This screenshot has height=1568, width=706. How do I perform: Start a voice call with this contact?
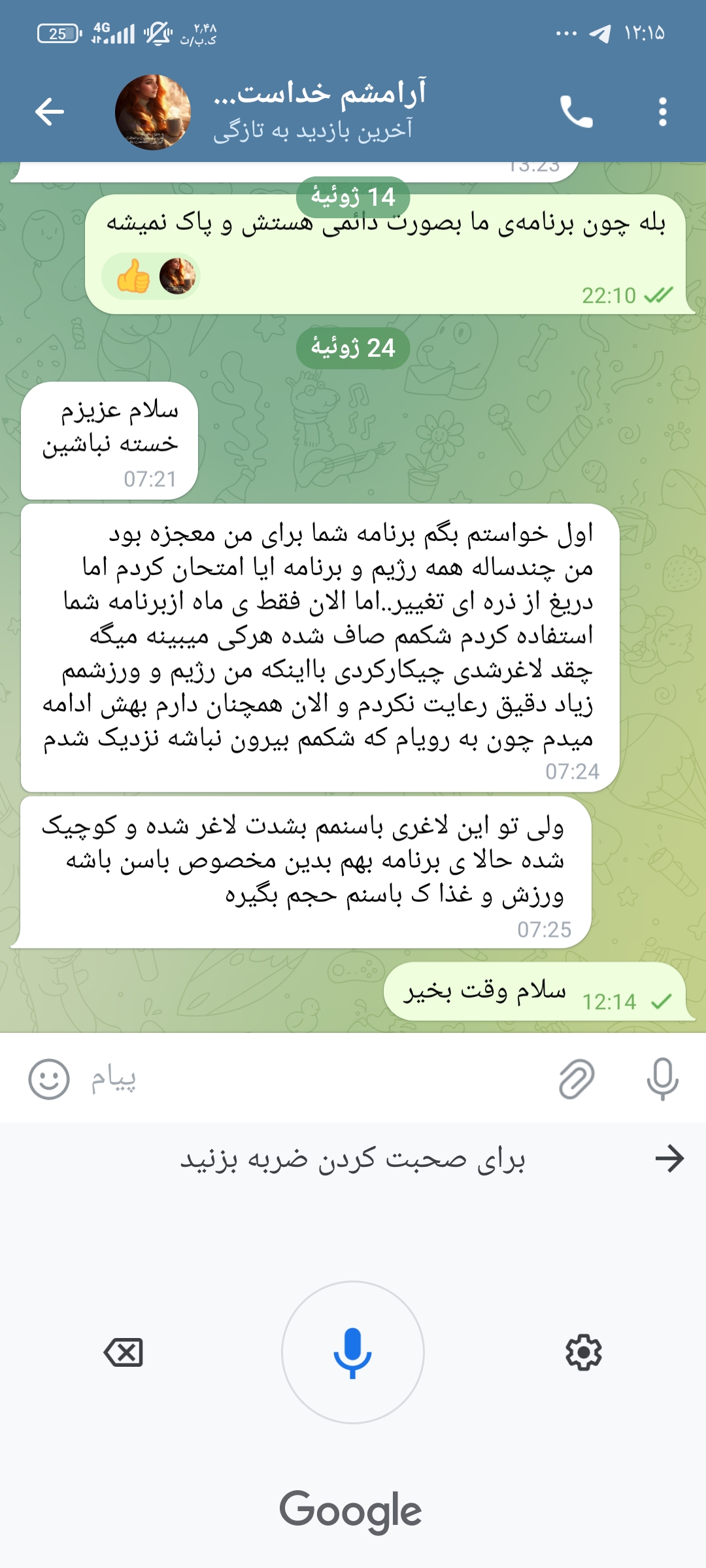[576, 112]
